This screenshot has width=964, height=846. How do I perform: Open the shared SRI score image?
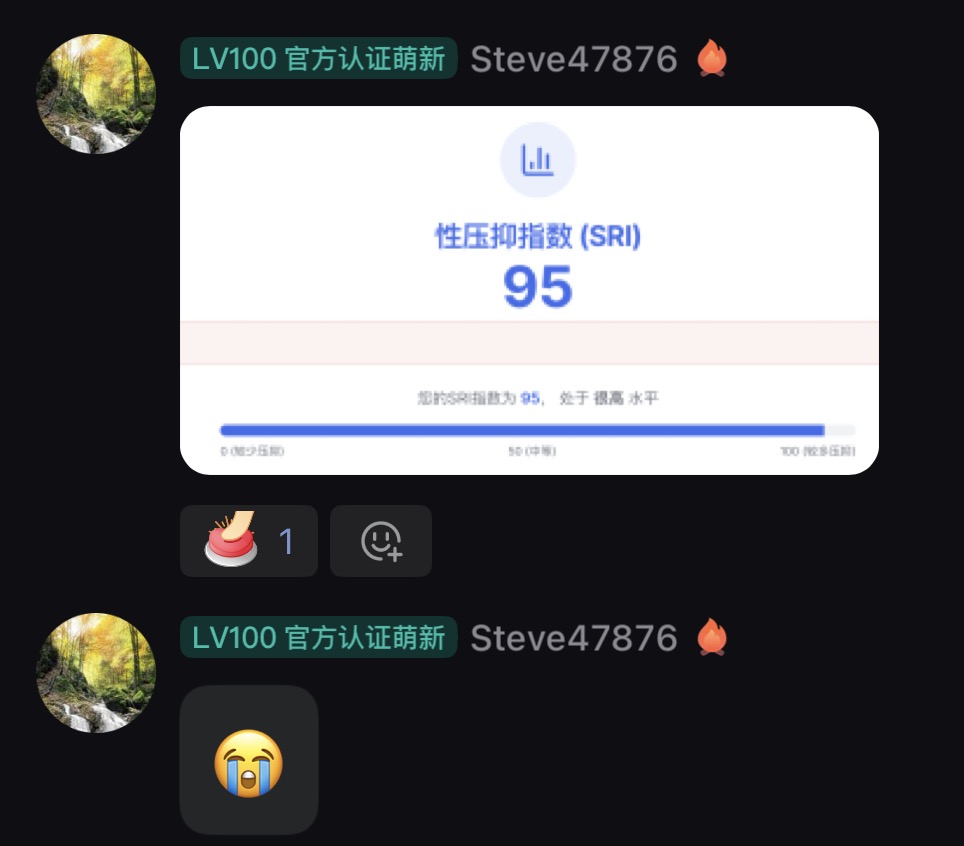[529, 290]
